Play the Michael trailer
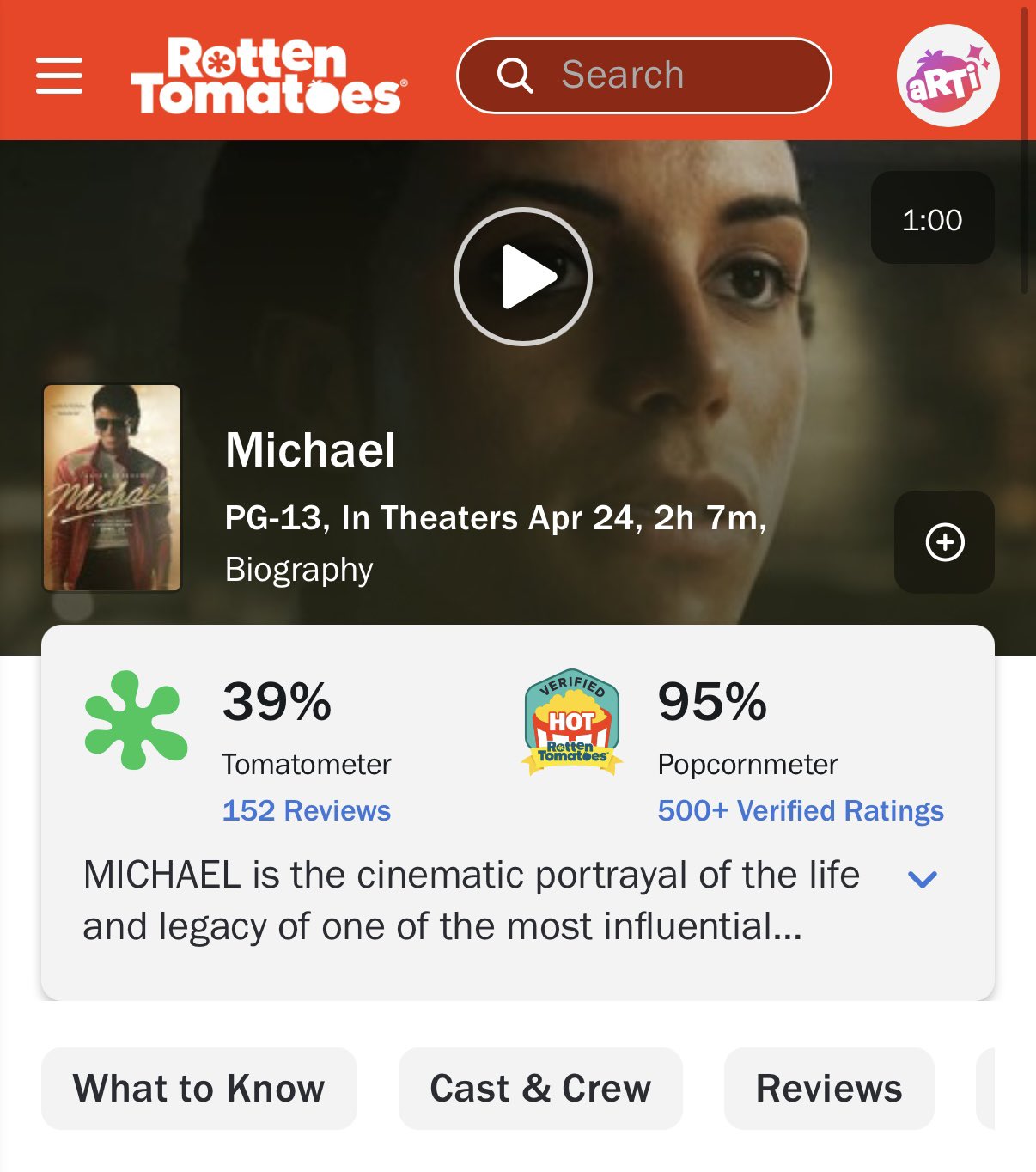The image size is (1036, 1172). click(x=522, y=277)
